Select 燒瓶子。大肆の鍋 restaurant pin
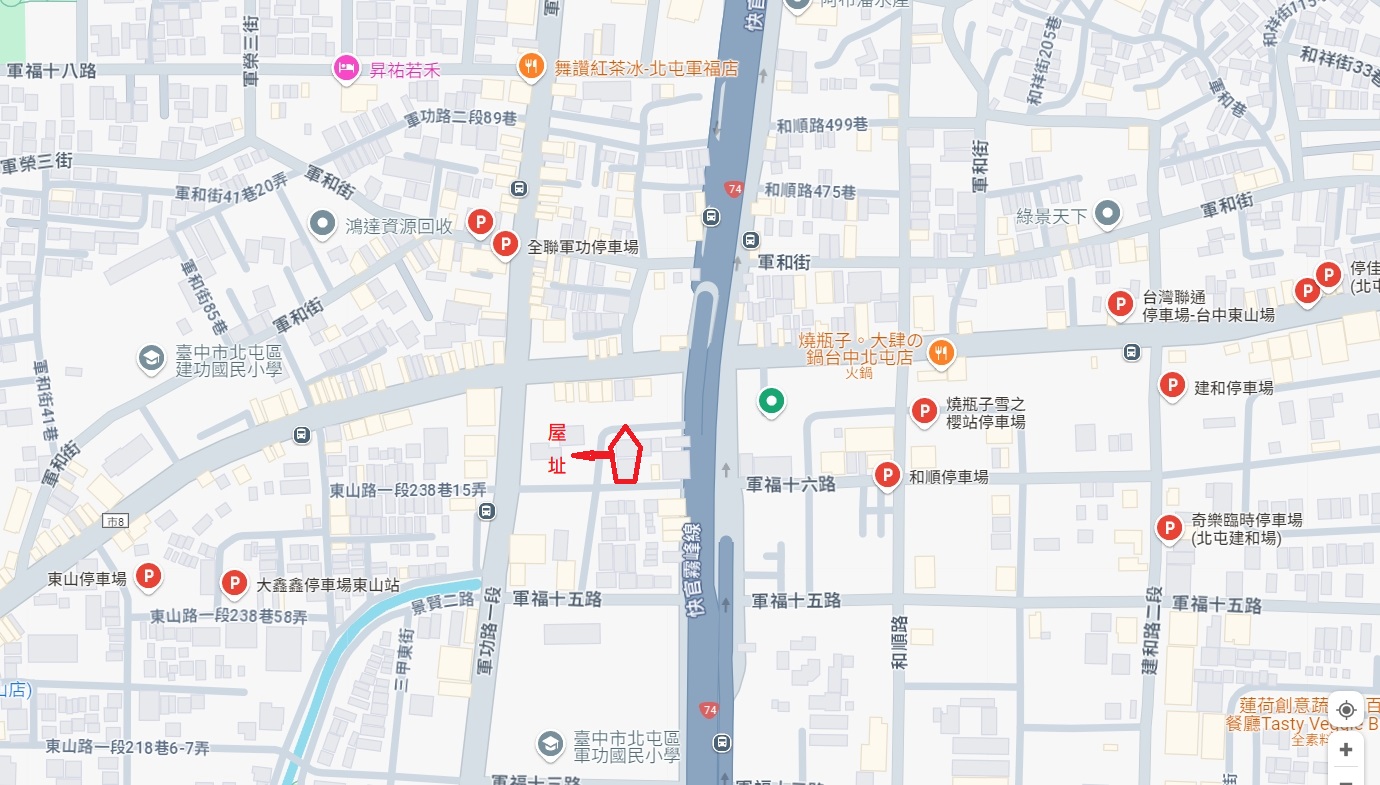The image size is (1380, 785). [x=939, y=351]
